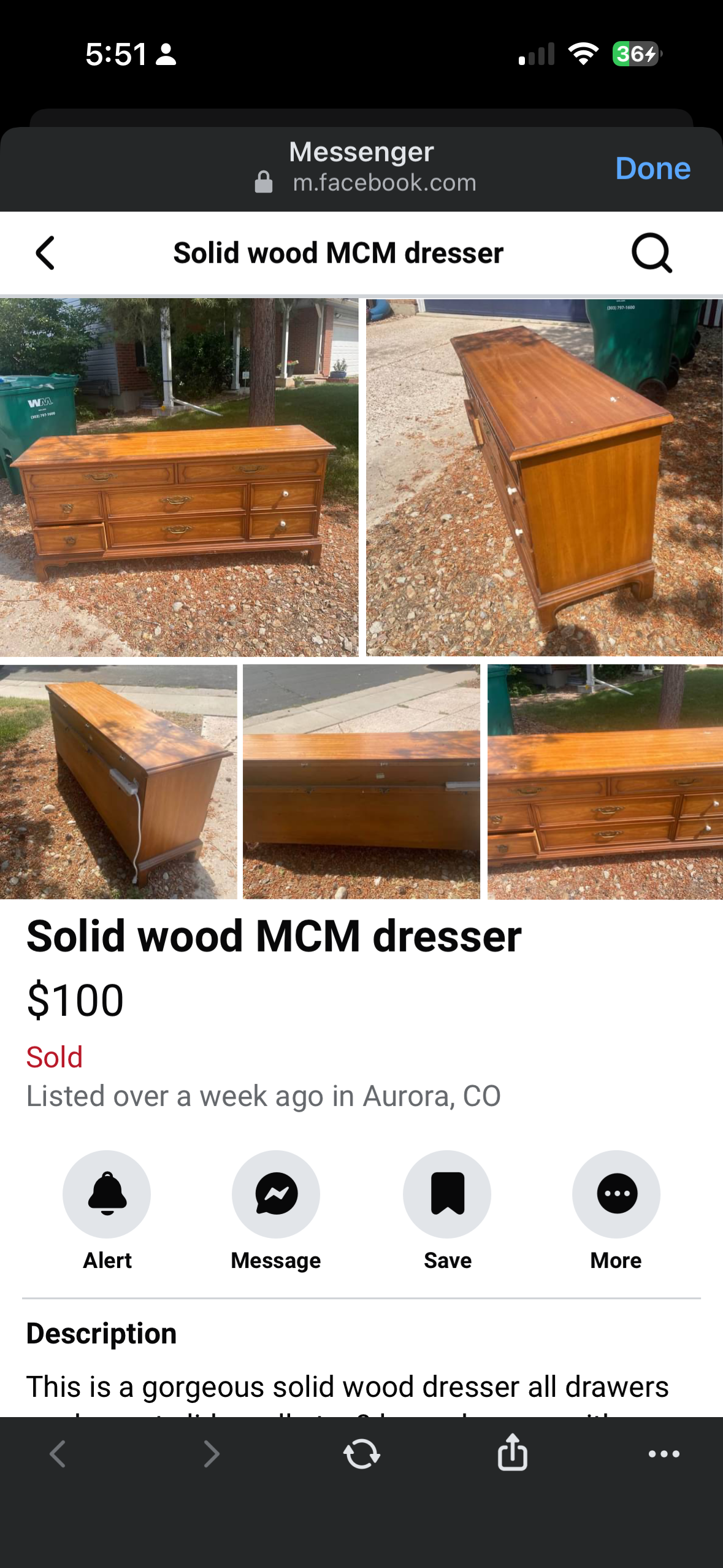This screenshot has width=723, height=1568.
Task: Go back from the dresser listing
Action: pos(45,253)
